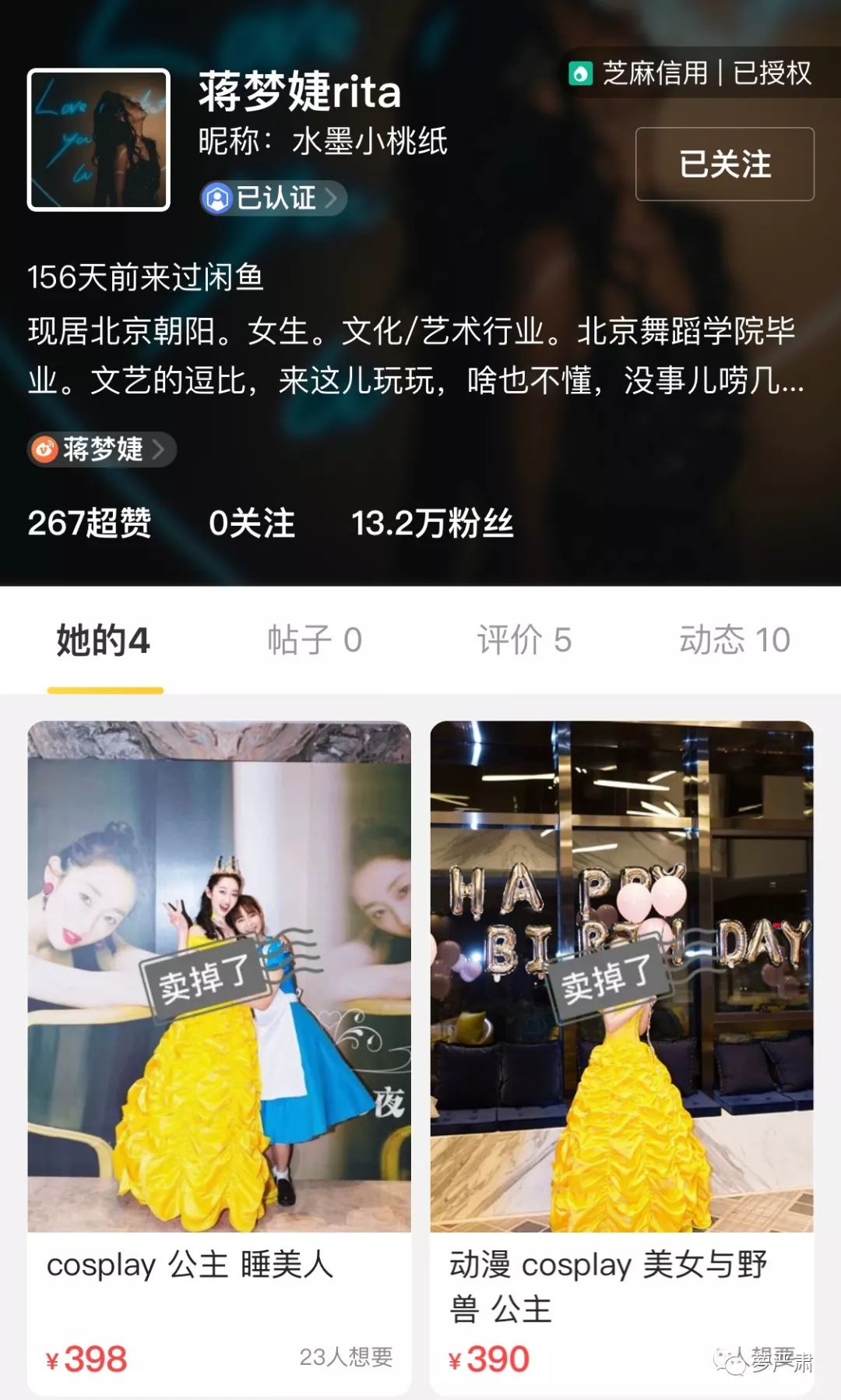Tap the profile avatar photo
841x1400 pixels.
point(98,140)
